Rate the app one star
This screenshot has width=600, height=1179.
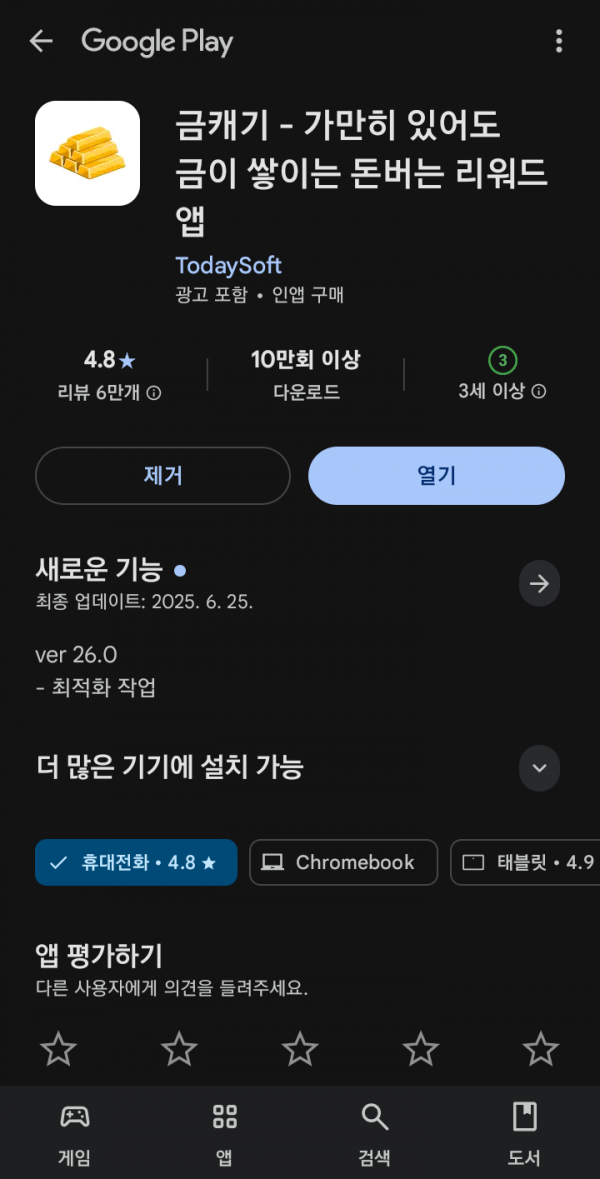pos(58,1048)
